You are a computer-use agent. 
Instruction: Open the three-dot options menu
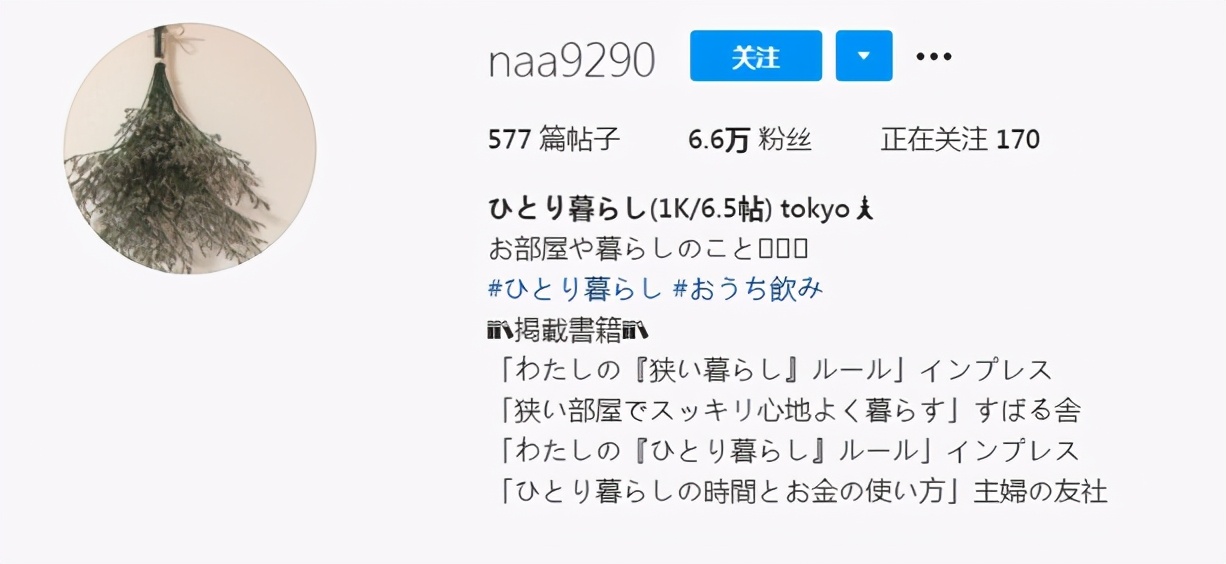(933, 56)
